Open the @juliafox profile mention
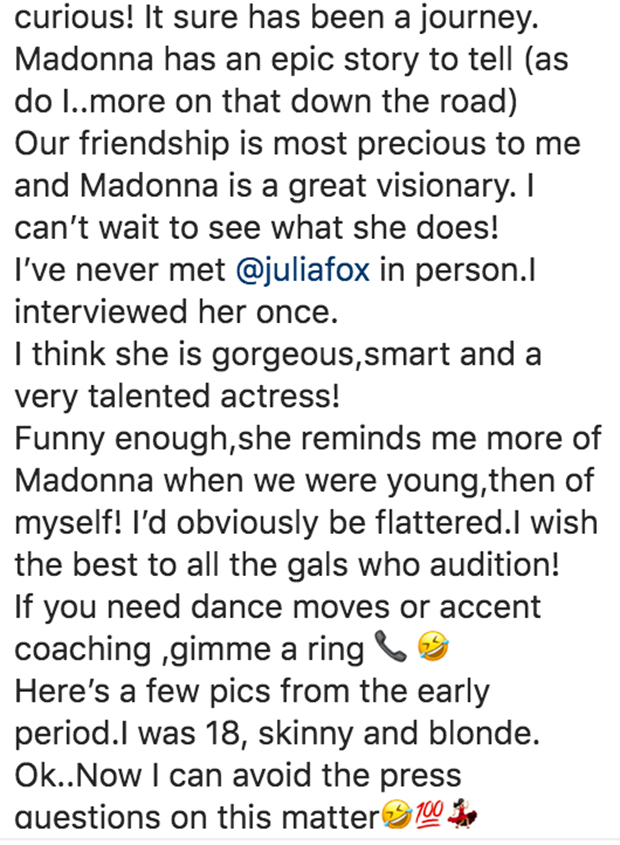 (305, 272)
